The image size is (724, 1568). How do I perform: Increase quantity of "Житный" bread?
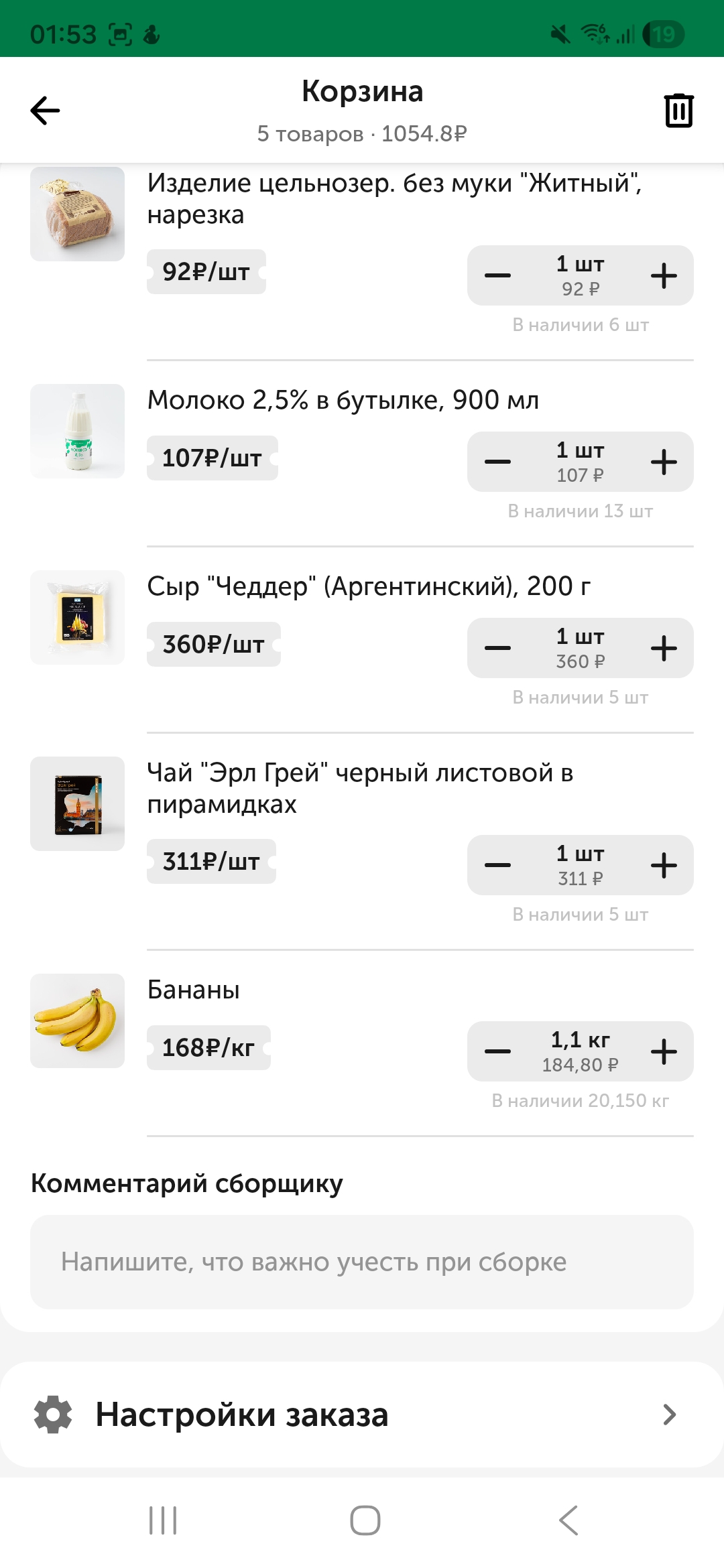tap(664, 275)
